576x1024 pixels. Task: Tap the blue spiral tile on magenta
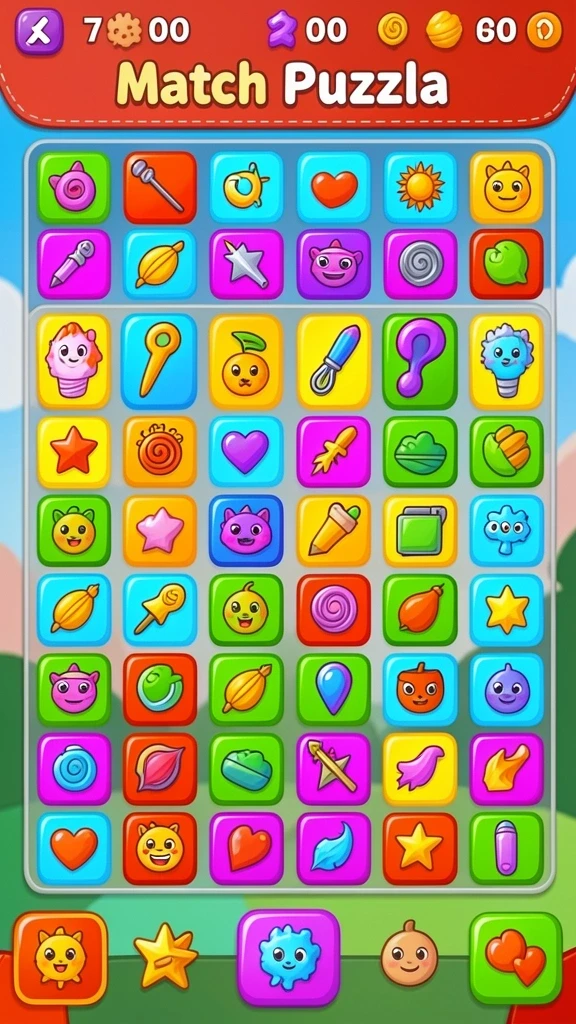pyautogui.click(x=73, y=769)
